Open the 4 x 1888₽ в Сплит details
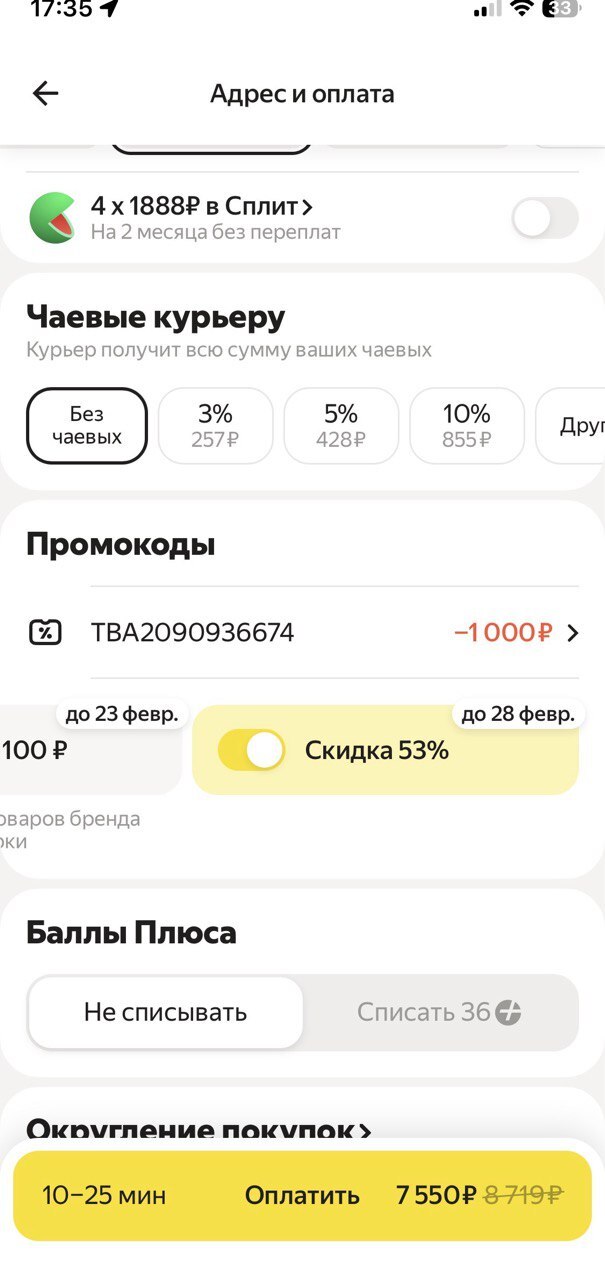The image size is (605, 1280). 202,207
